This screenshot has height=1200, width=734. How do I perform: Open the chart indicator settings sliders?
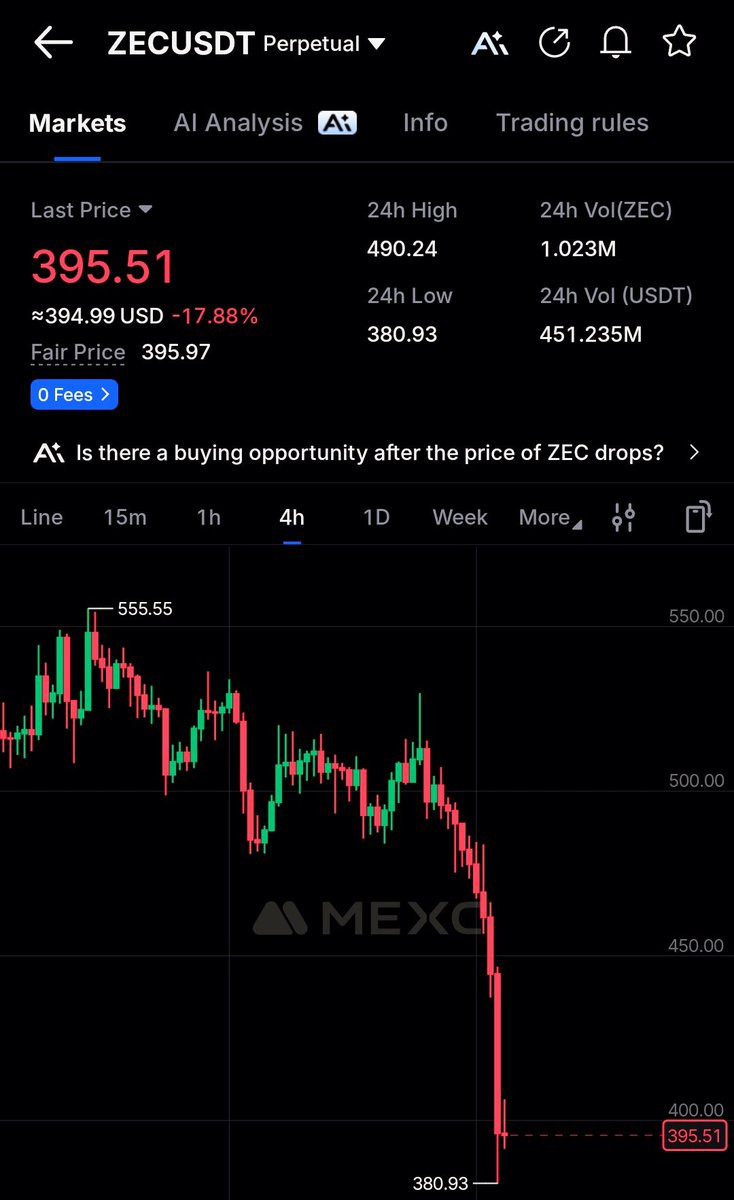[x=623, y=517]
